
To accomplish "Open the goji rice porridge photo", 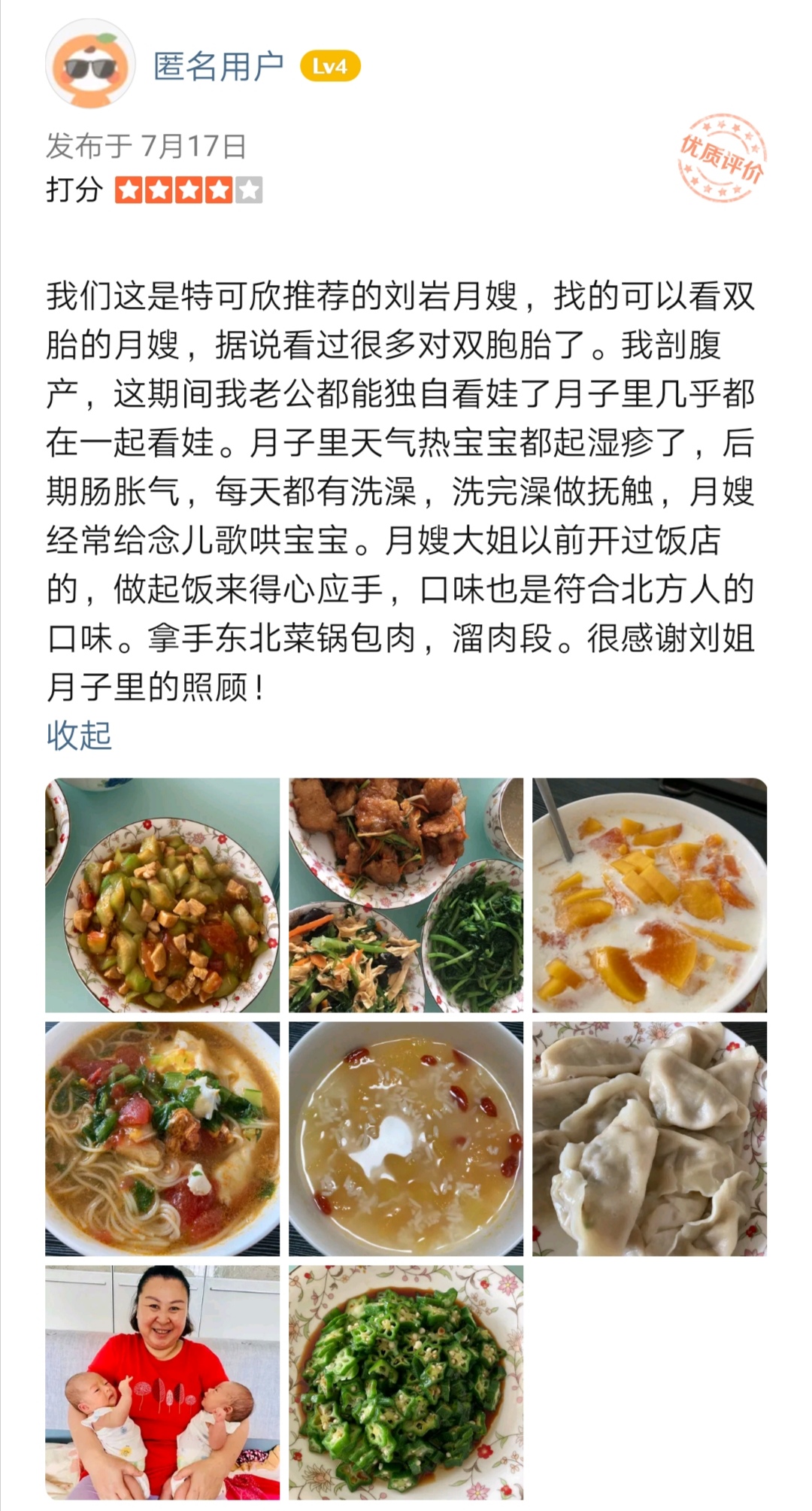I will click(x=406, y=1139).
